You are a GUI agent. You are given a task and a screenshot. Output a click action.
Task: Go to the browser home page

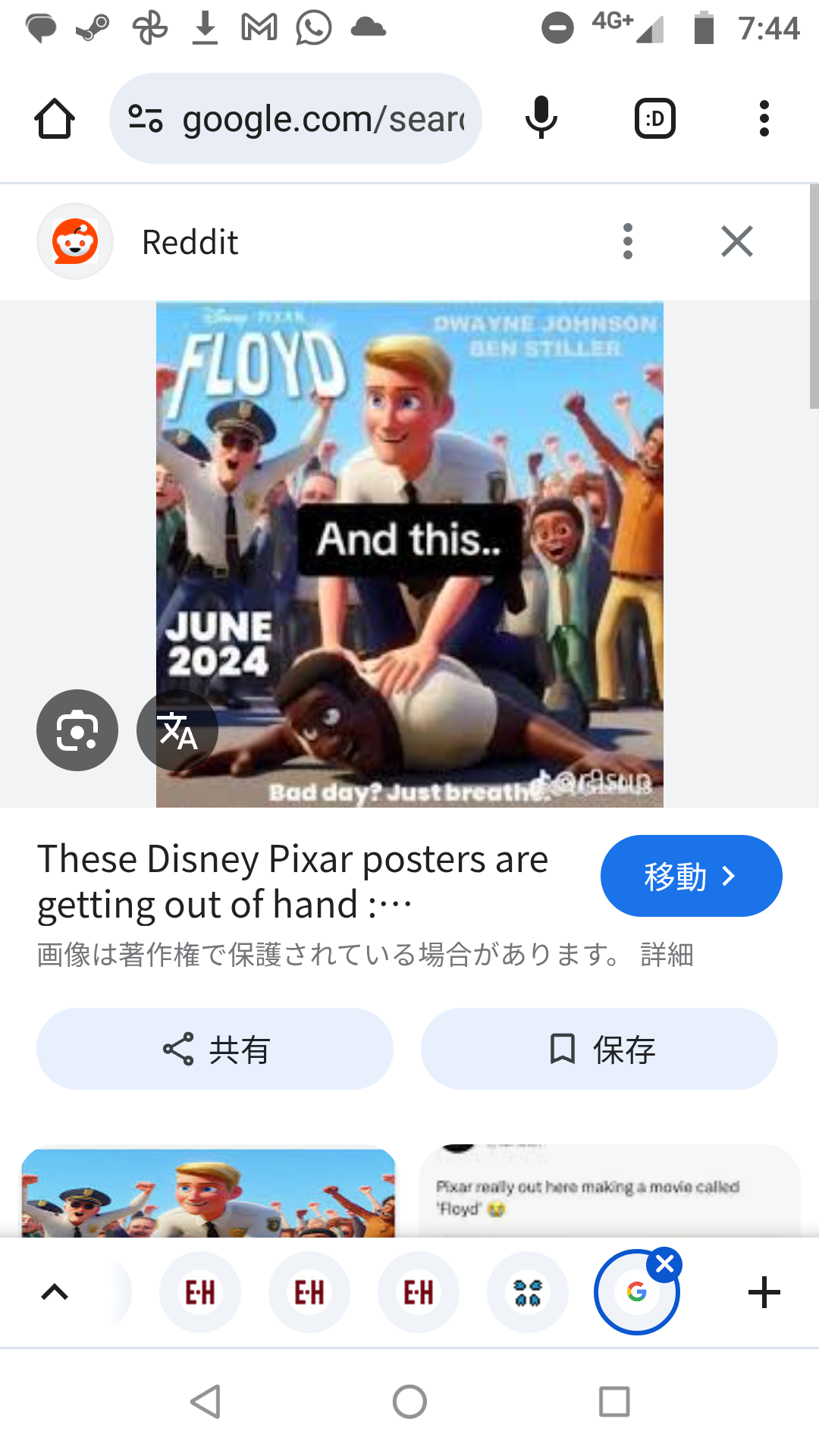click(55, 119)
